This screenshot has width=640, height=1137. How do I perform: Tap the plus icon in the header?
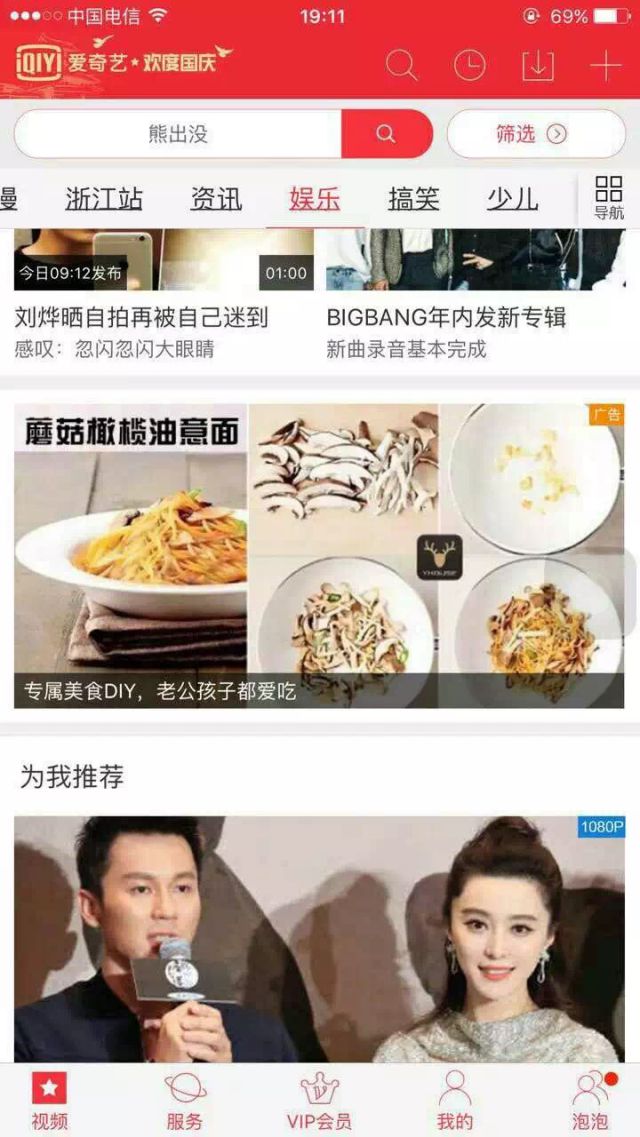(605, 66)
